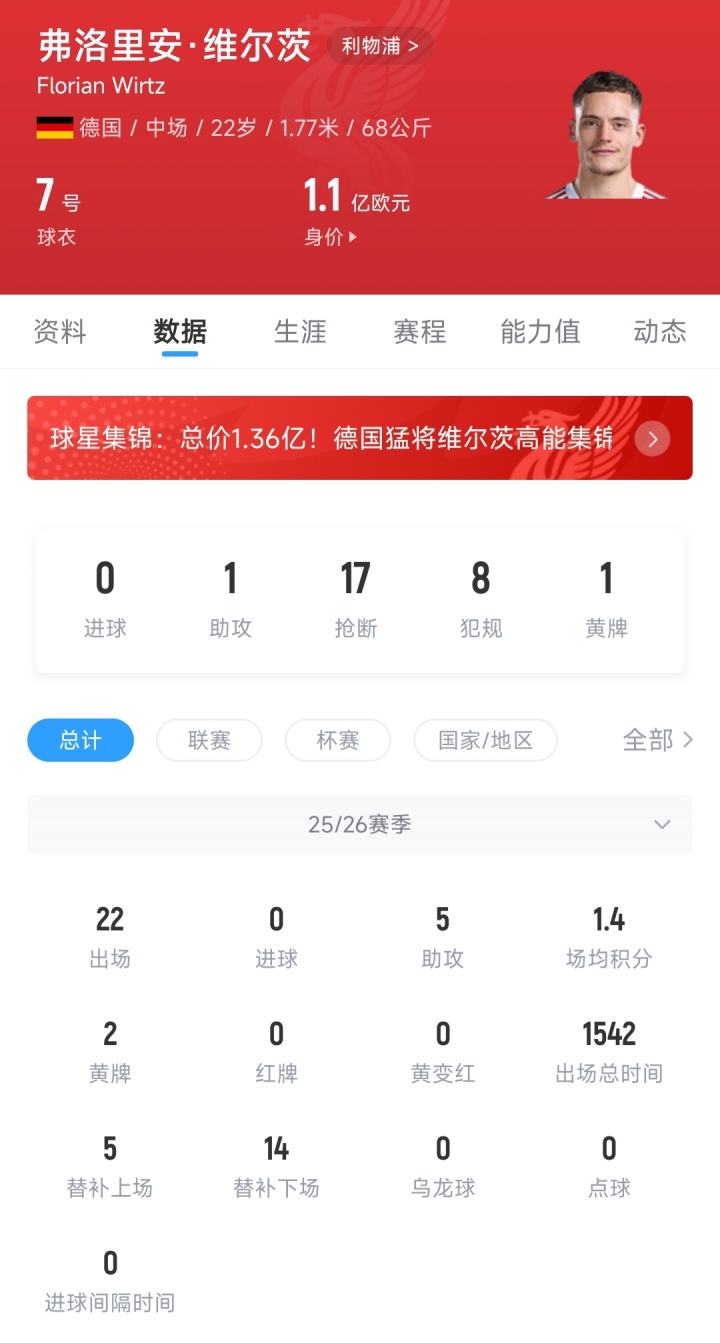Expand the 25/26赛季 season dropdown

click(x=360, y=825)
